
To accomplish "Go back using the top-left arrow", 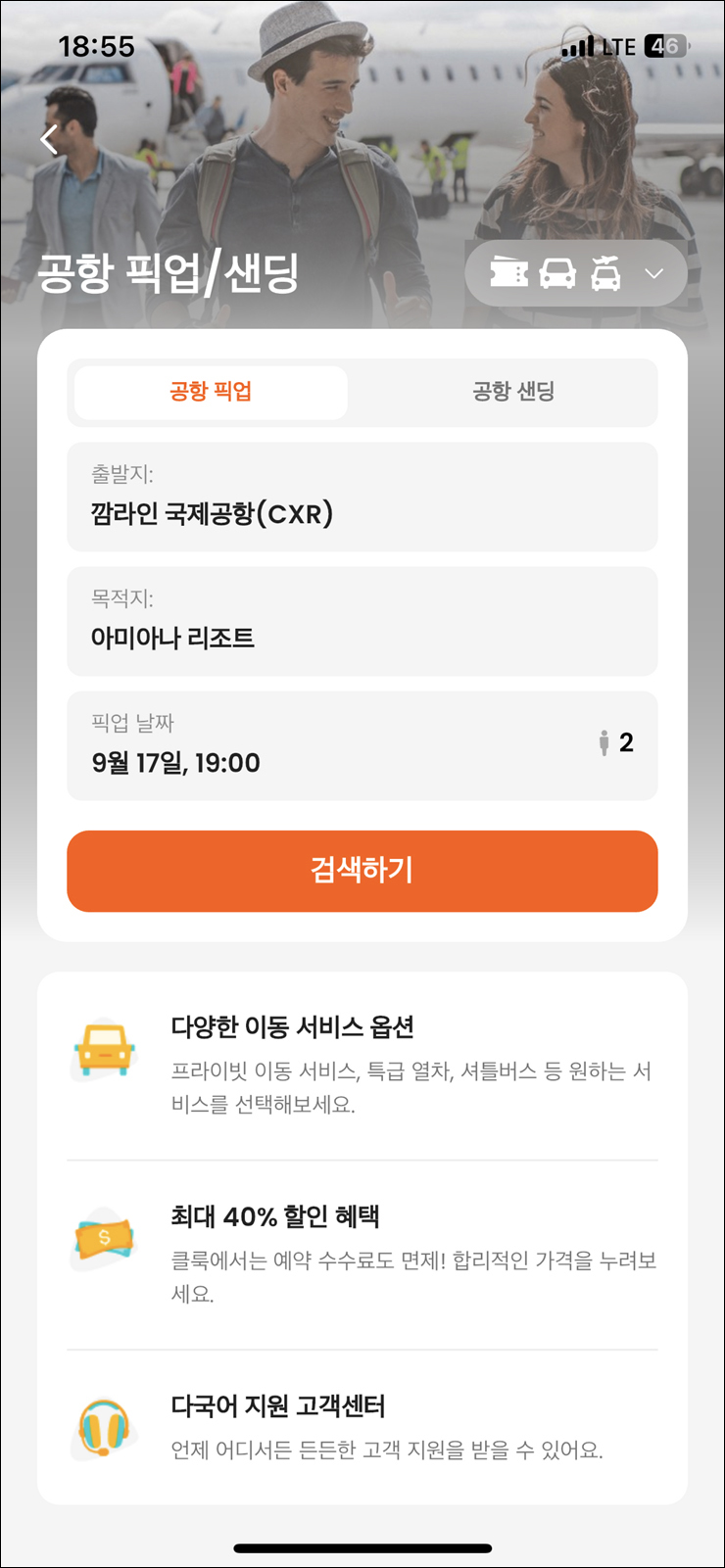I will click(x=50, y=140).
